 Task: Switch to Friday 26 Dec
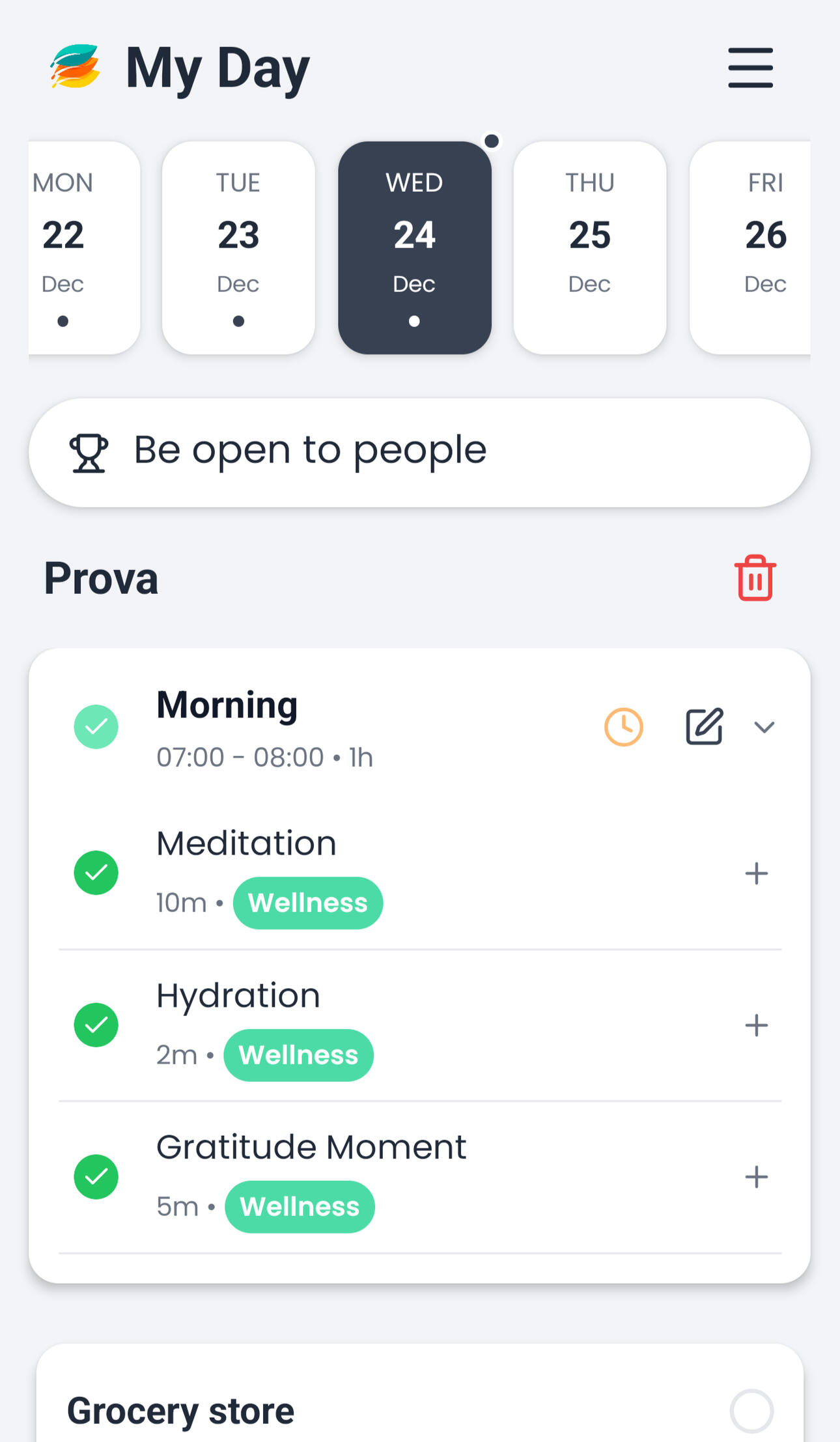click(x=755, y=247)
